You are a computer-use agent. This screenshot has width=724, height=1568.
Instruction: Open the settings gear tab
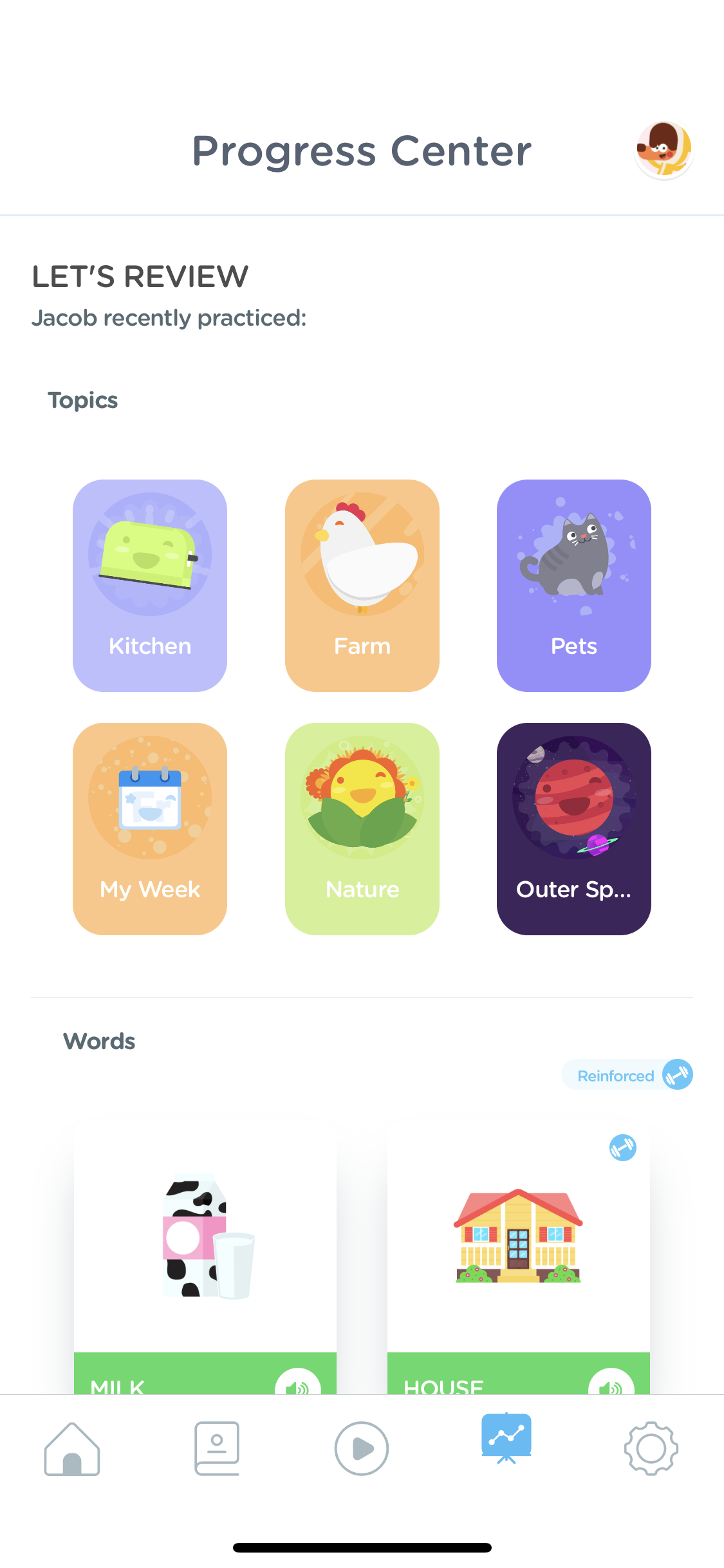651,1448
